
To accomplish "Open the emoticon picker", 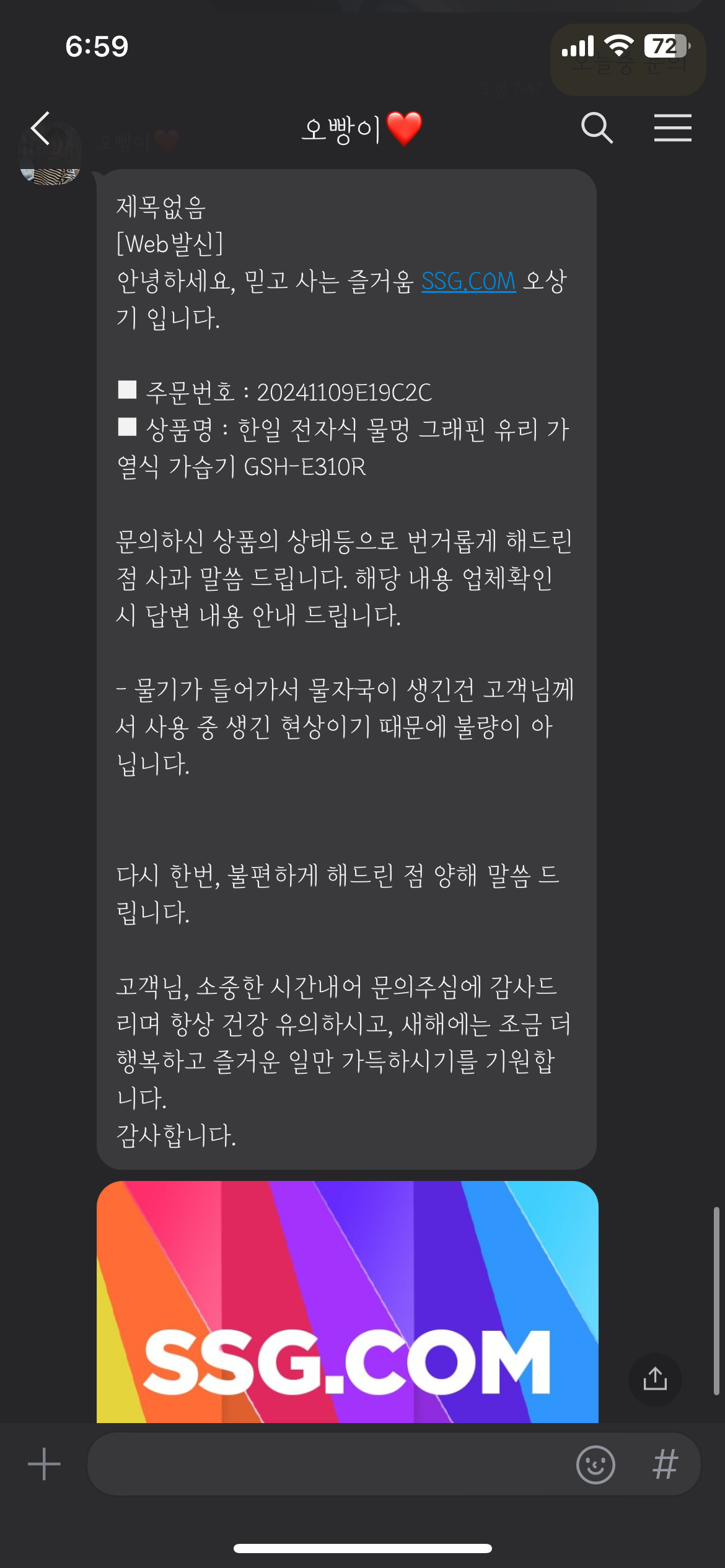I will tap(595, 1465).
